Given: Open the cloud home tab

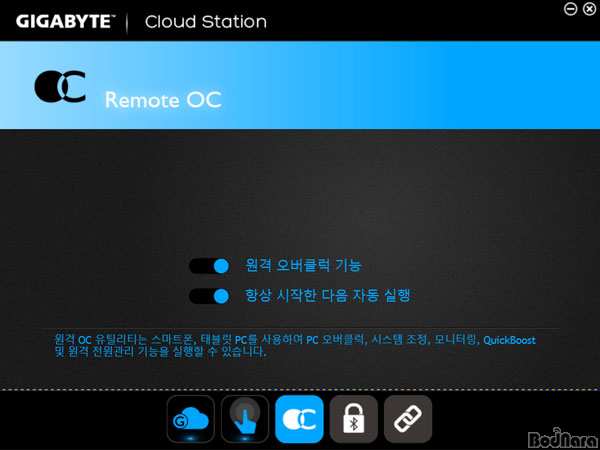Looking at the screenshot, I should [x=190, y=420].
